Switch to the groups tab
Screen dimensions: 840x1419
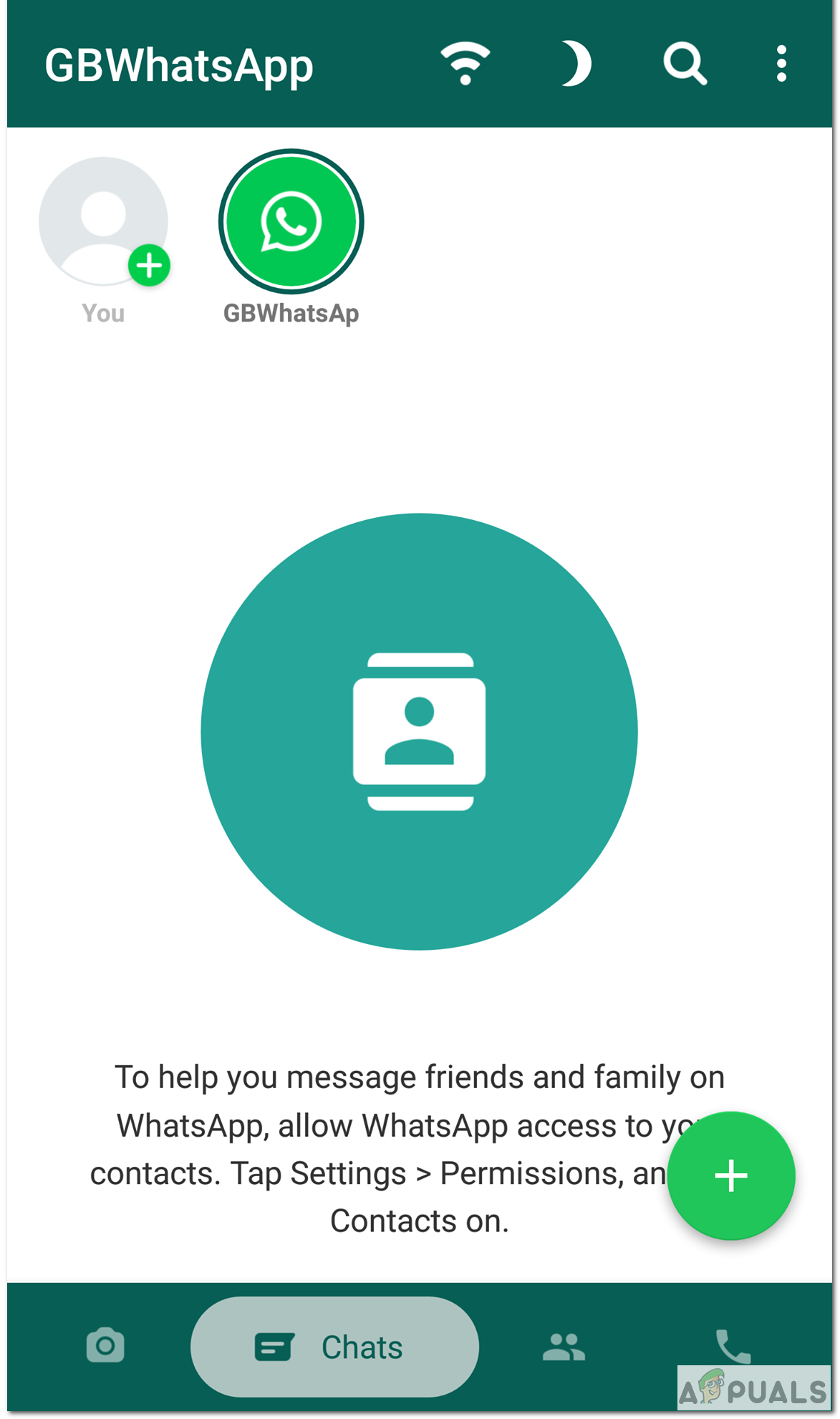click(564, 1347)
